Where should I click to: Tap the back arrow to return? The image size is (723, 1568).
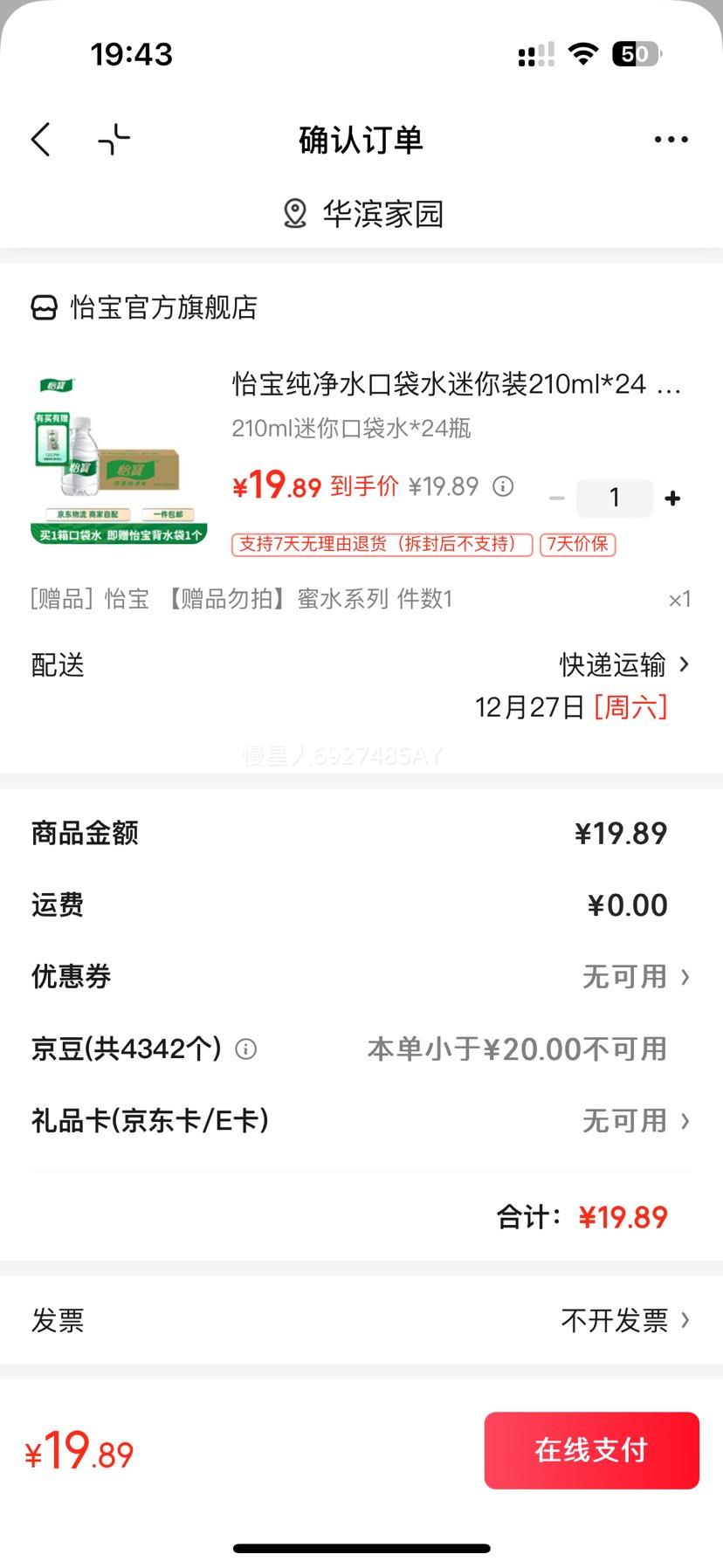(39, 139)
